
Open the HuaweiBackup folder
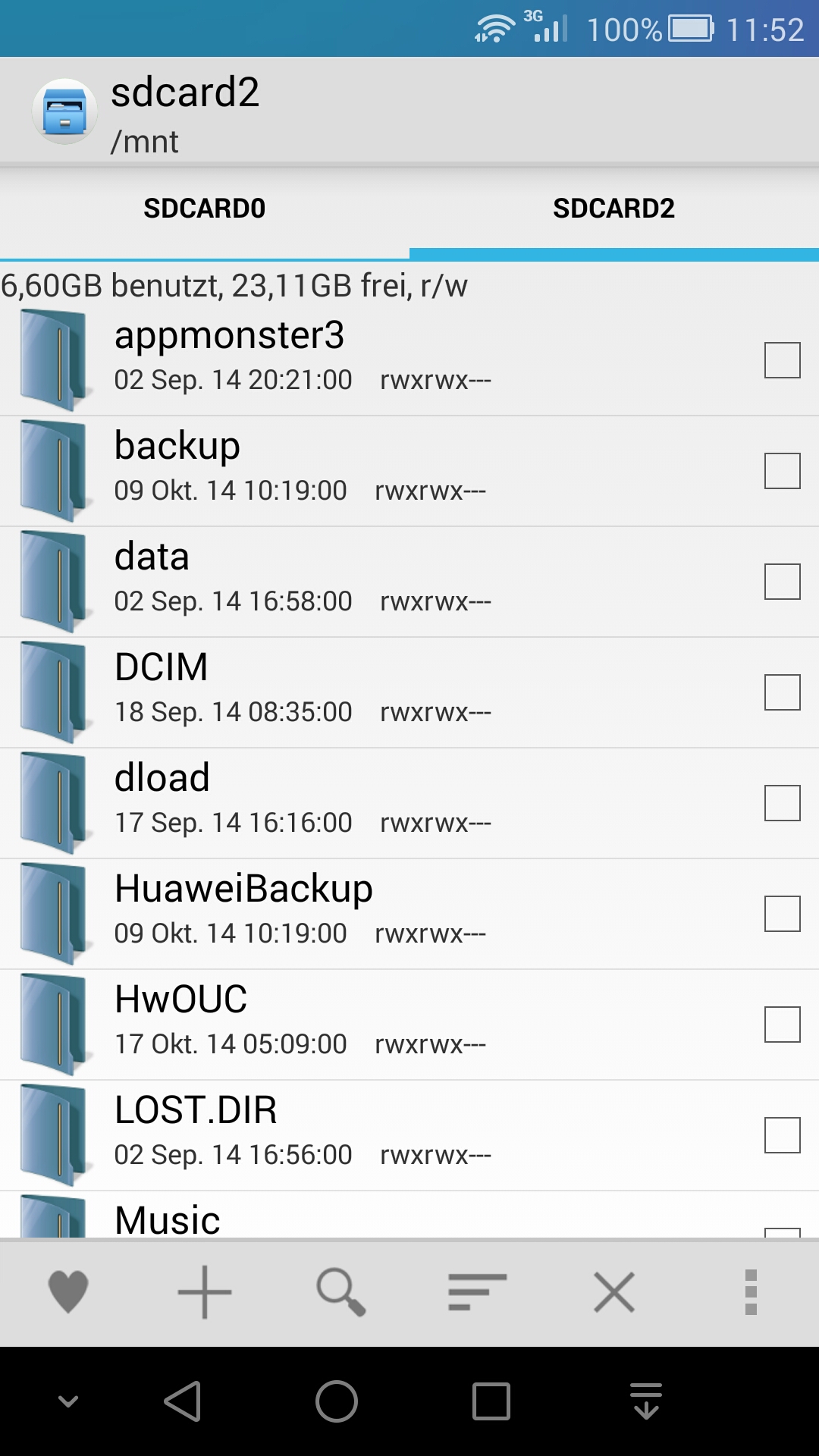pyautogui.click(x=409, y=914)
